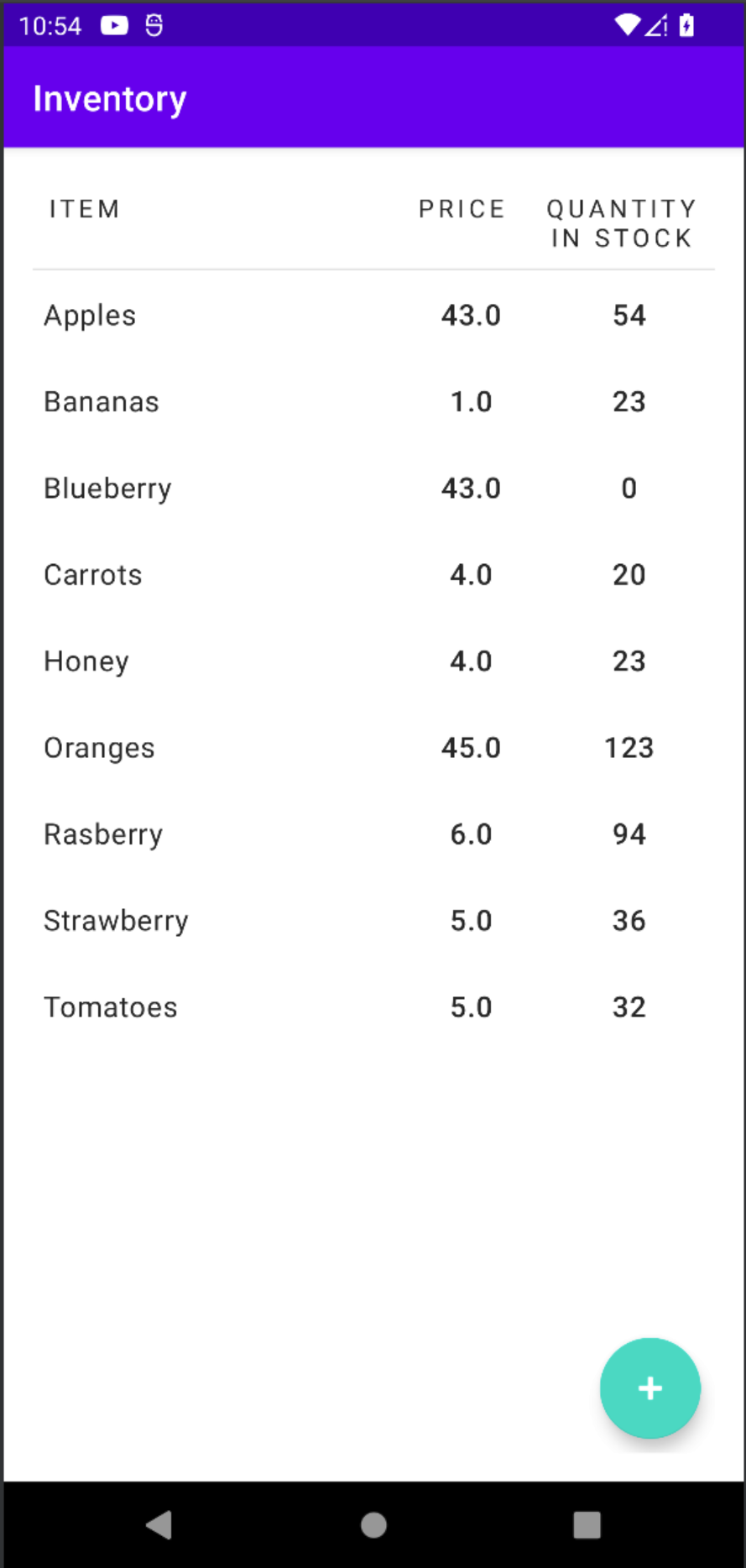This screenshot has width=746, height=1568.
Task: Tap the floating add button
Action: click(x=650, y=1388)
